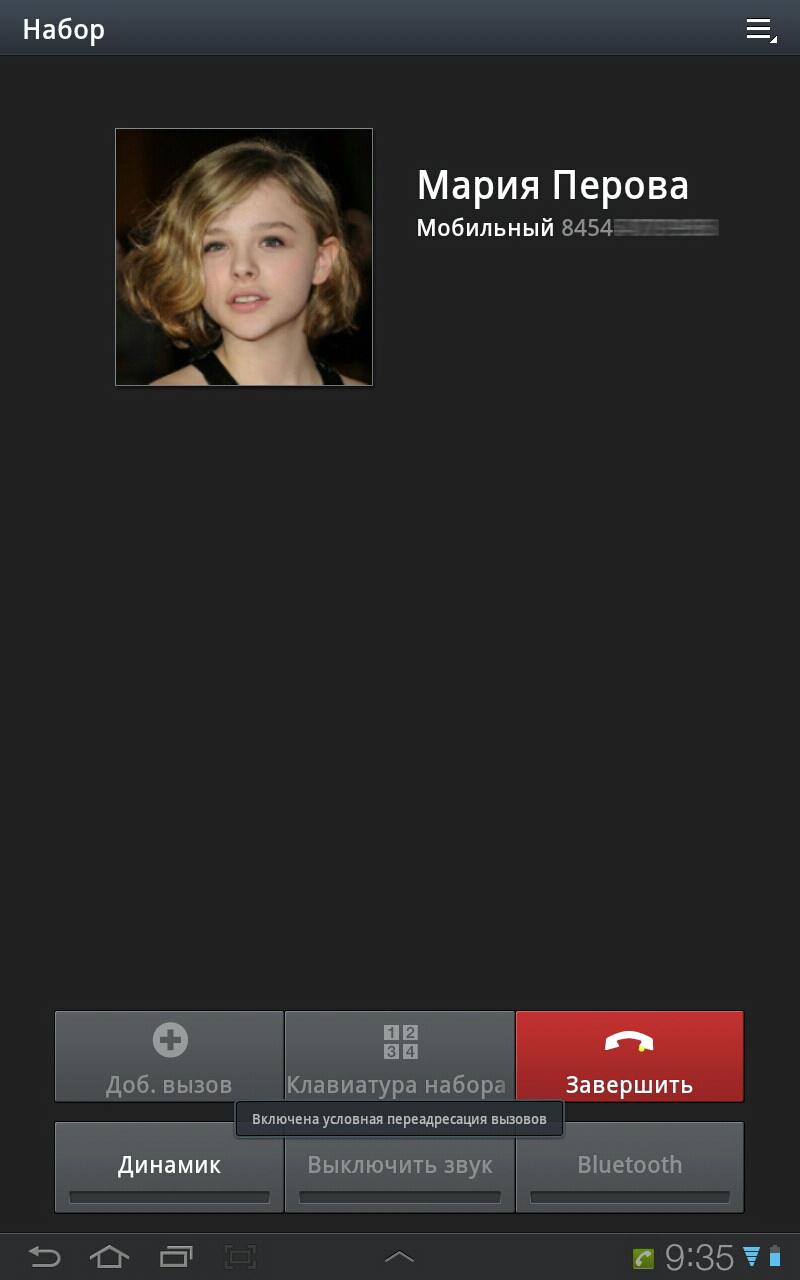Turn on the Динамик speaker
Viewport: 800px width, 1280px height.
coord(169,1167)
